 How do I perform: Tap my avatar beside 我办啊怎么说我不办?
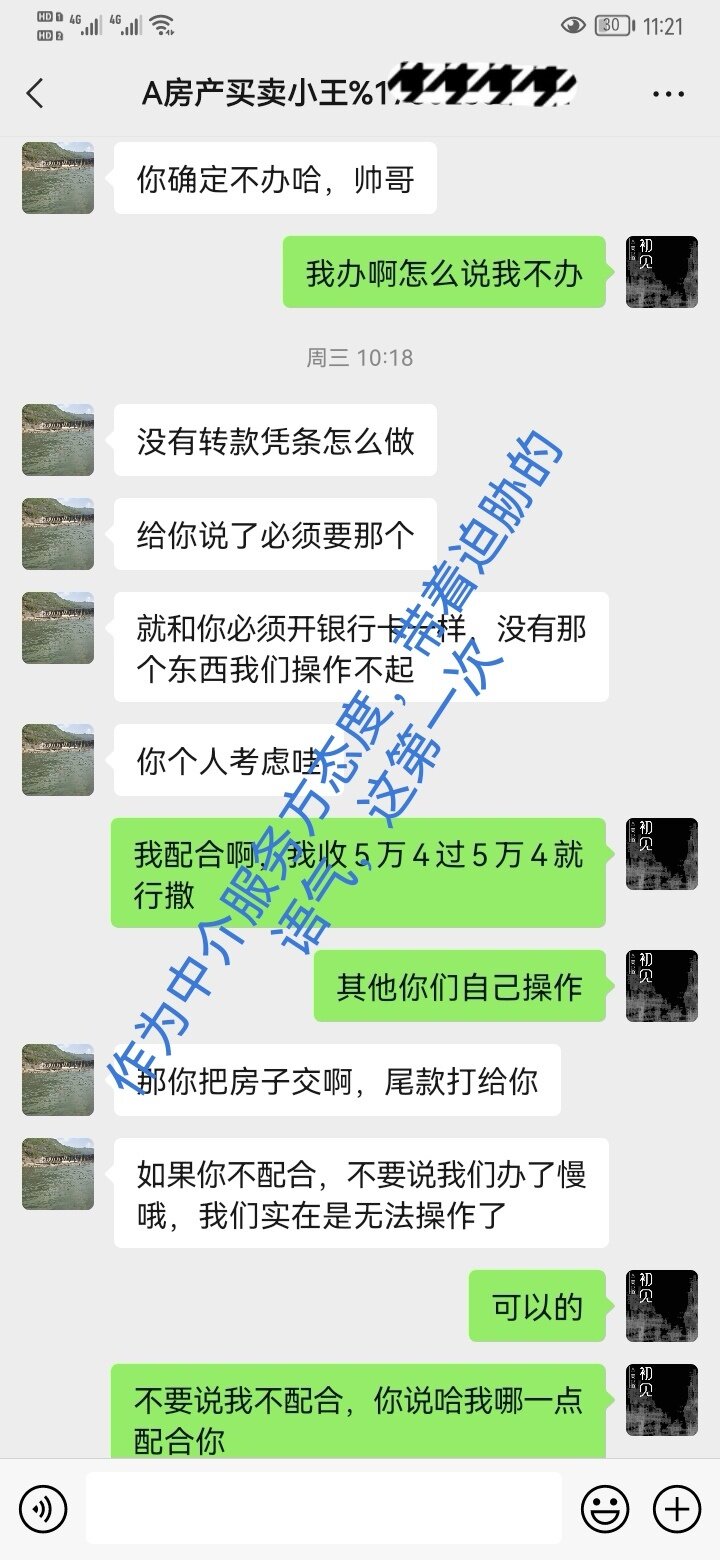click(662, 272)
